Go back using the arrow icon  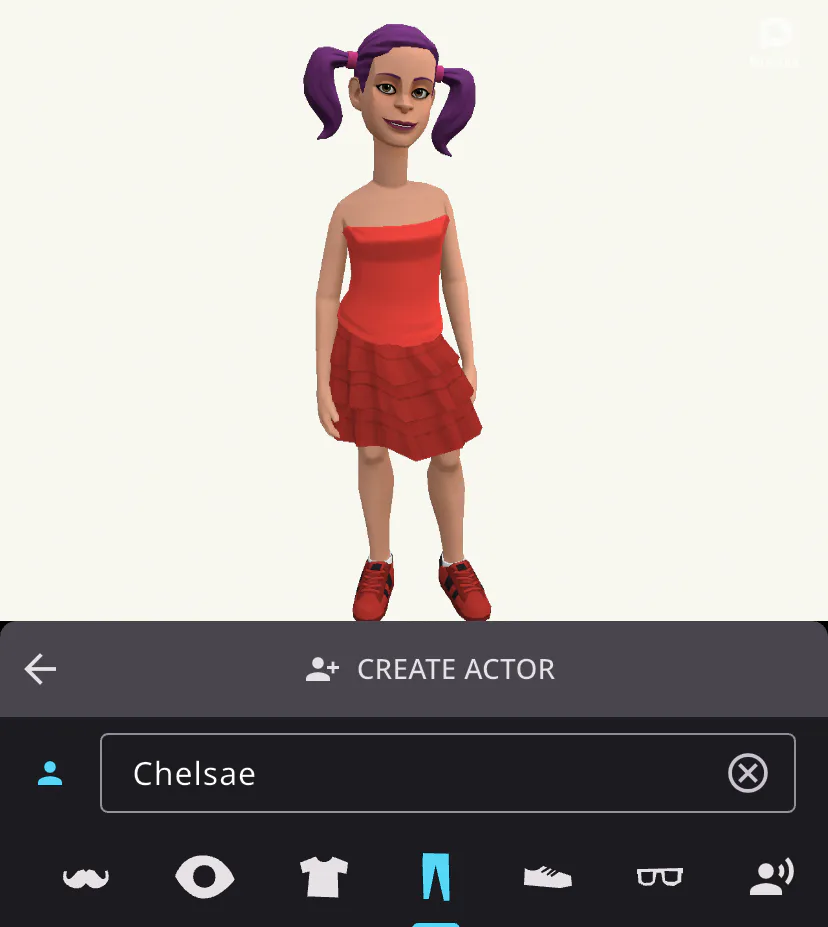(41, 669)
